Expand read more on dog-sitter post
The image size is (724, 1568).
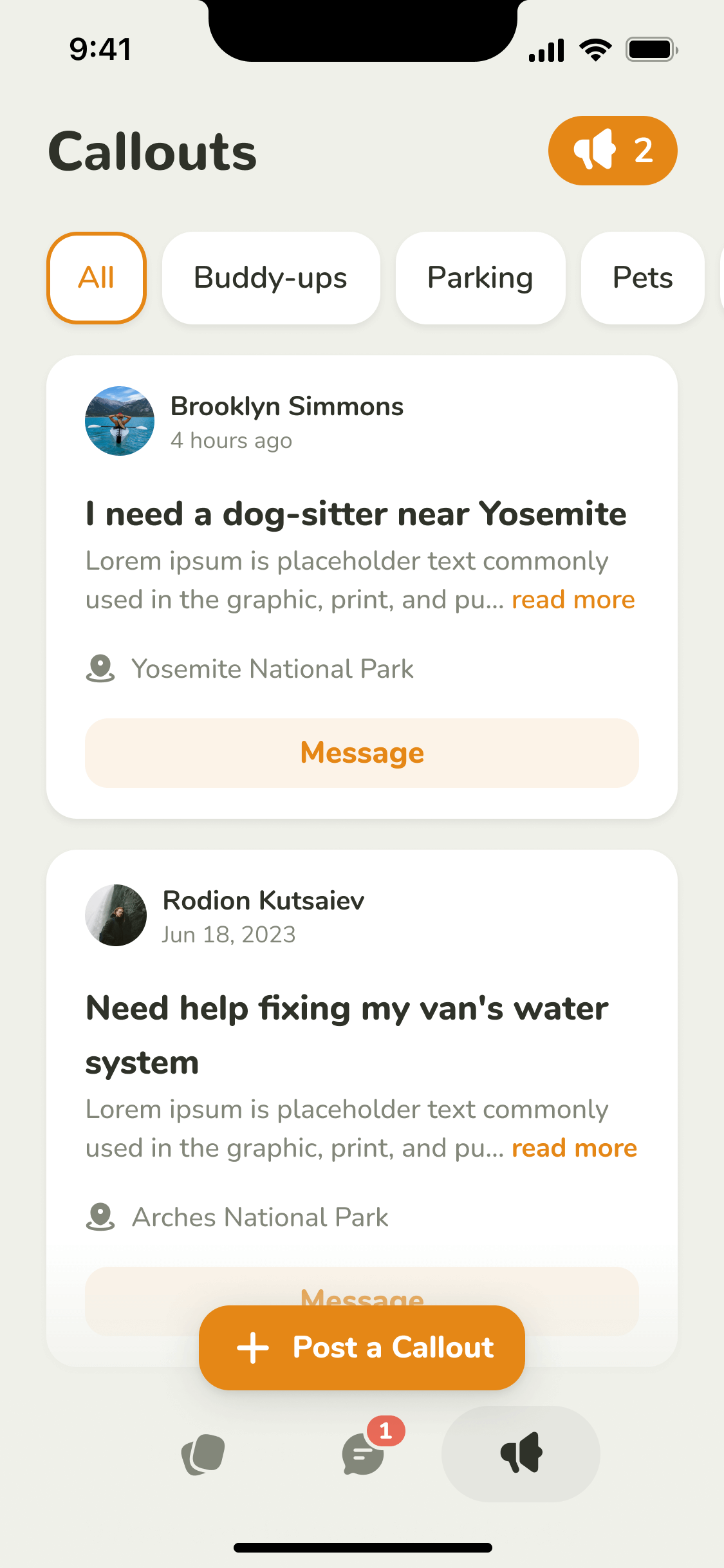573,600
